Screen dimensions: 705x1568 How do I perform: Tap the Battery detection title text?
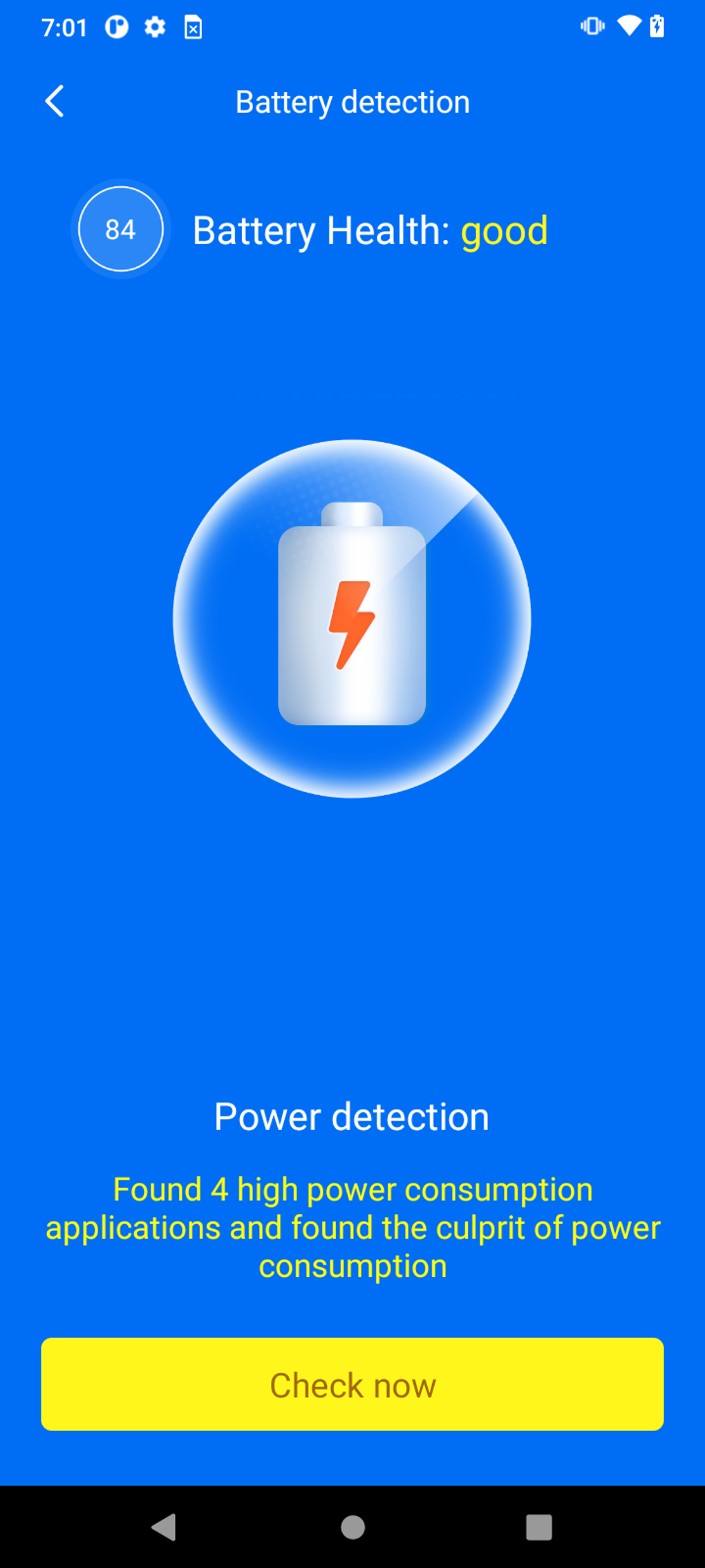[x=352, y=101]
